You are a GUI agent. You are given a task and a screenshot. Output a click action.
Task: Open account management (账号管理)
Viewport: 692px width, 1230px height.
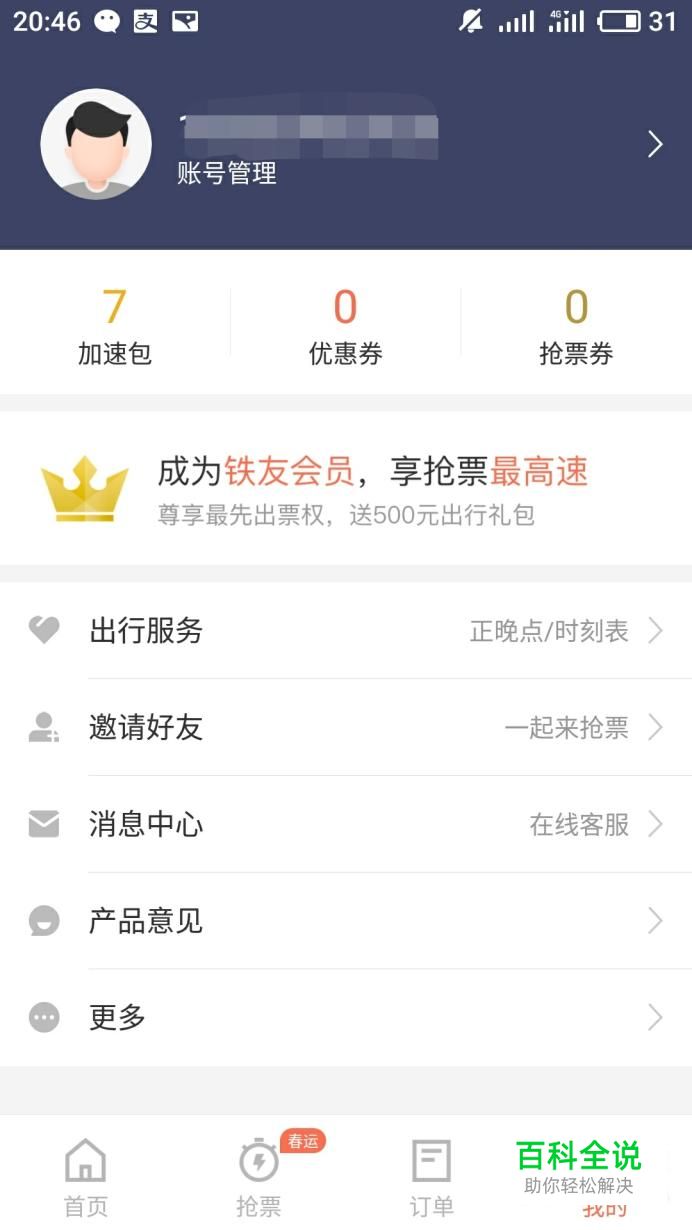227,173
